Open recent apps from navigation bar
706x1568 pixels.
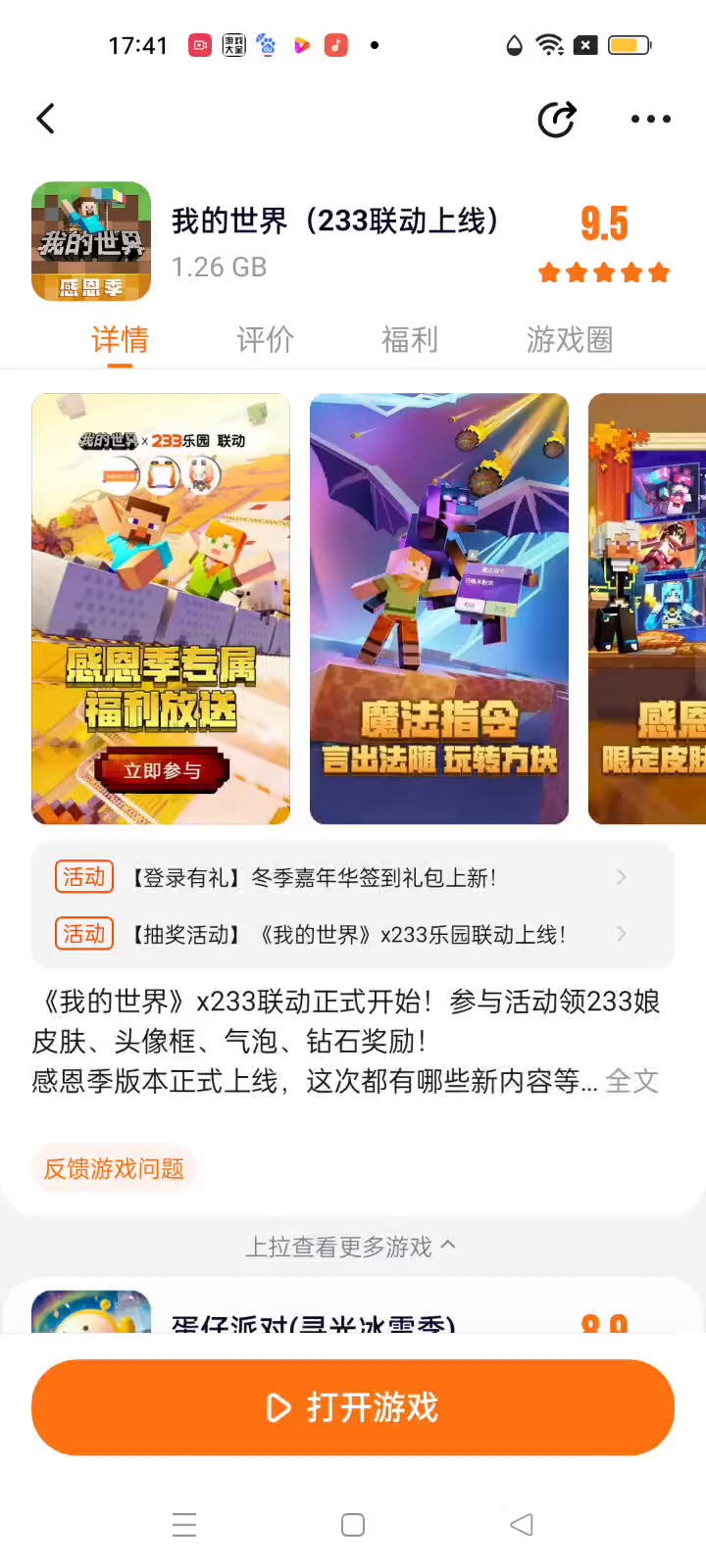(x=184, y=1525)
